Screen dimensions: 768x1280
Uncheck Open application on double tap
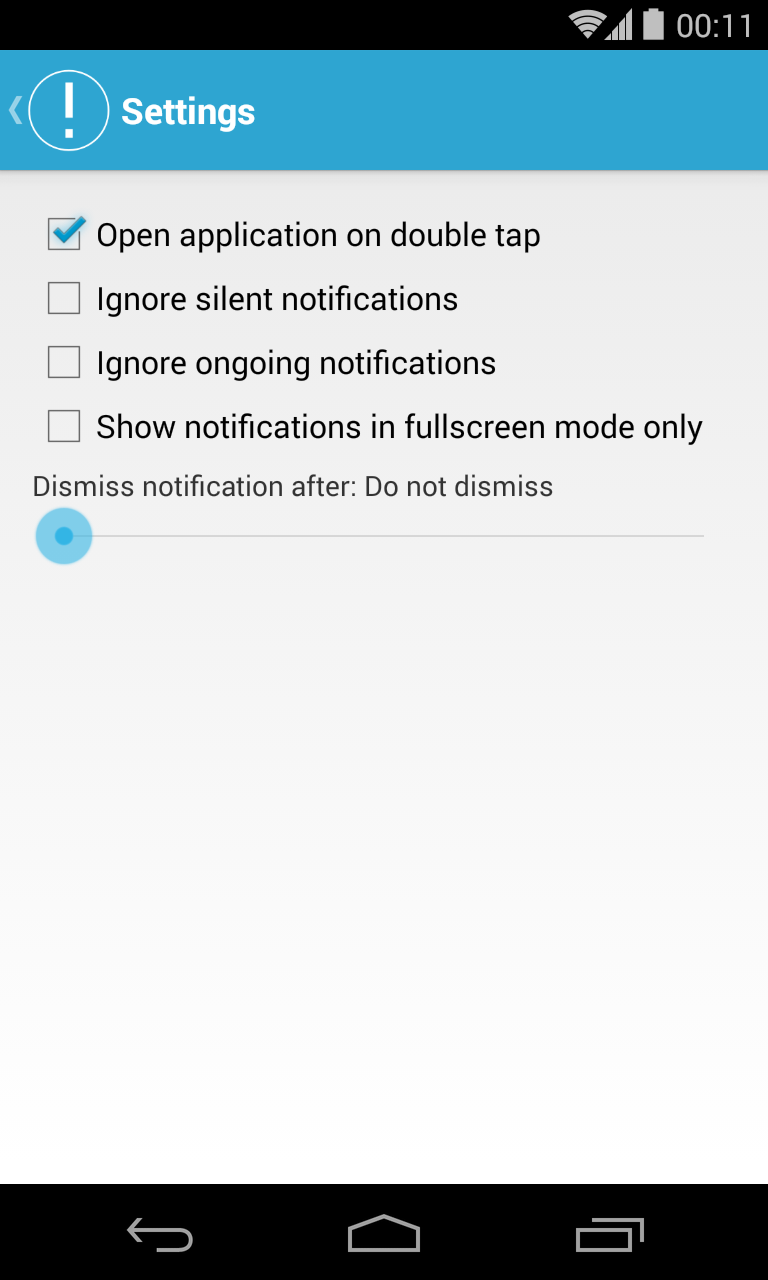[64, 235]
